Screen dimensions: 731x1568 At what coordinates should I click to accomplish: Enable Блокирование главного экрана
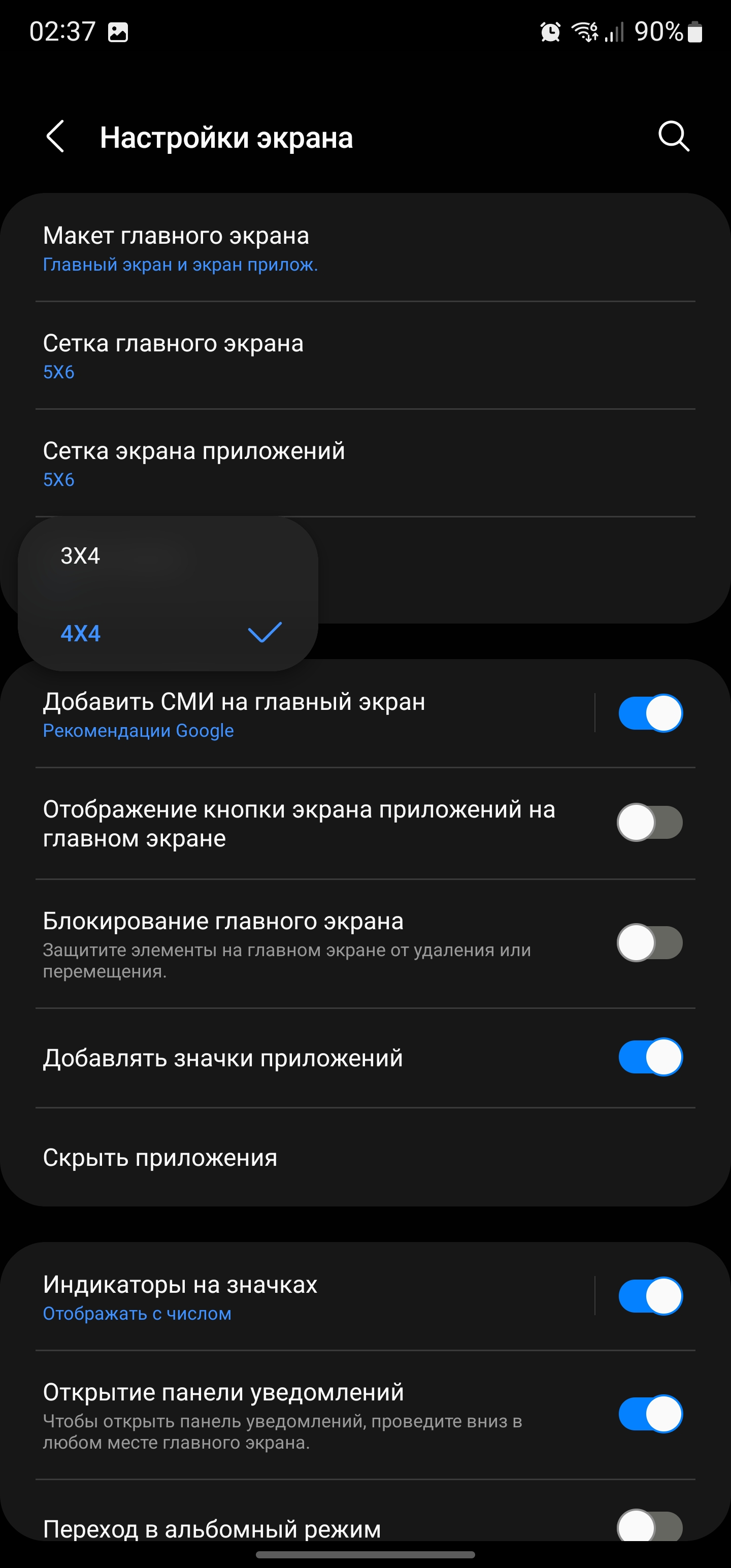(650, 943)
